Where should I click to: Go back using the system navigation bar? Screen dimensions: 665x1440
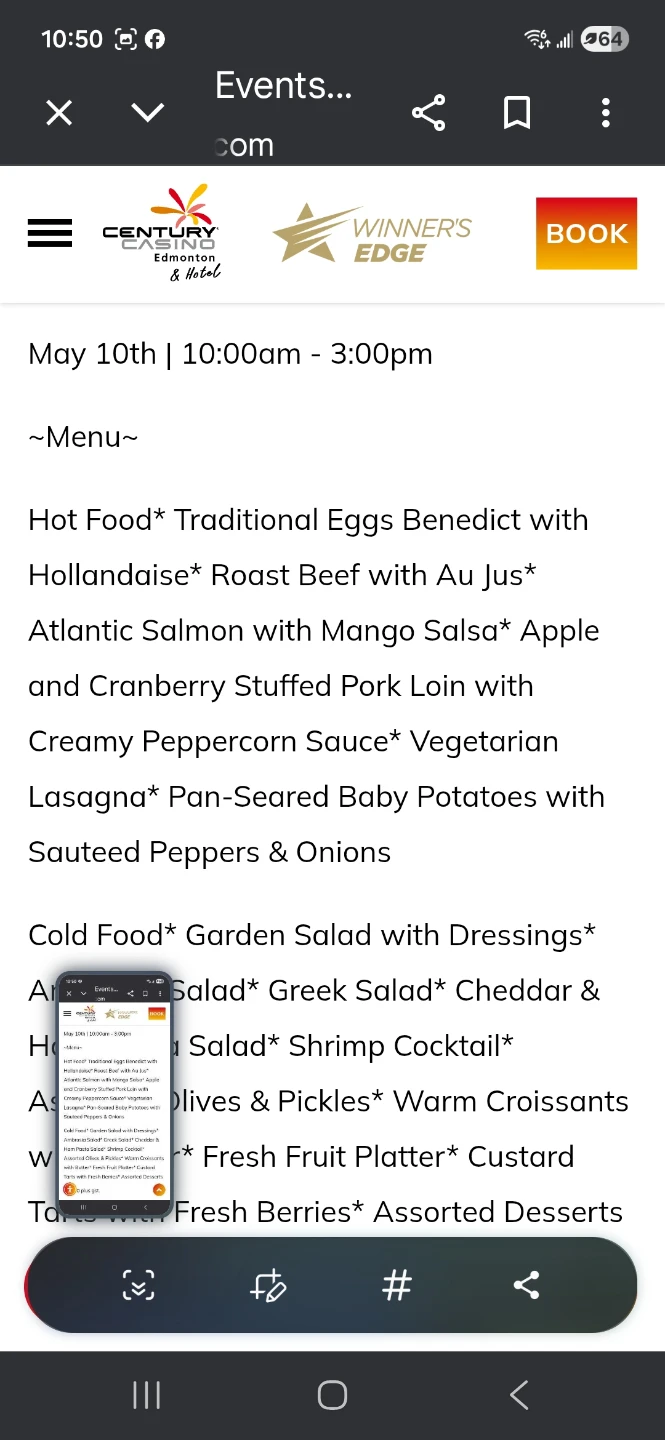[x=518, y=1395]
